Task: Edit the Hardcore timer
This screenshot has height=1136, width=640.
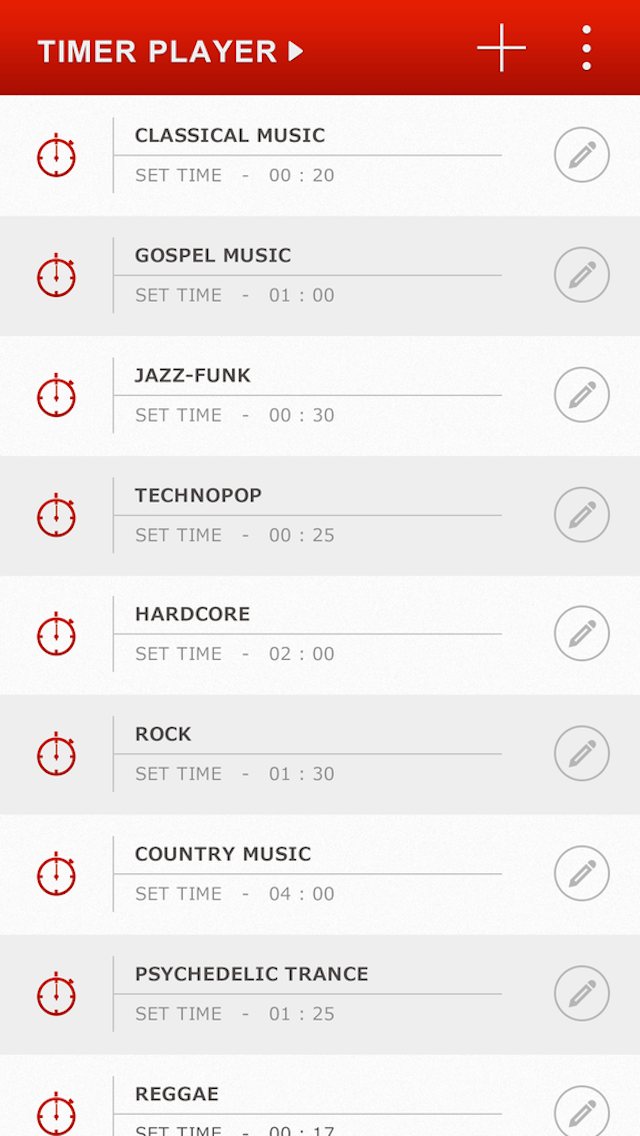Action: [x=582, y=634]
